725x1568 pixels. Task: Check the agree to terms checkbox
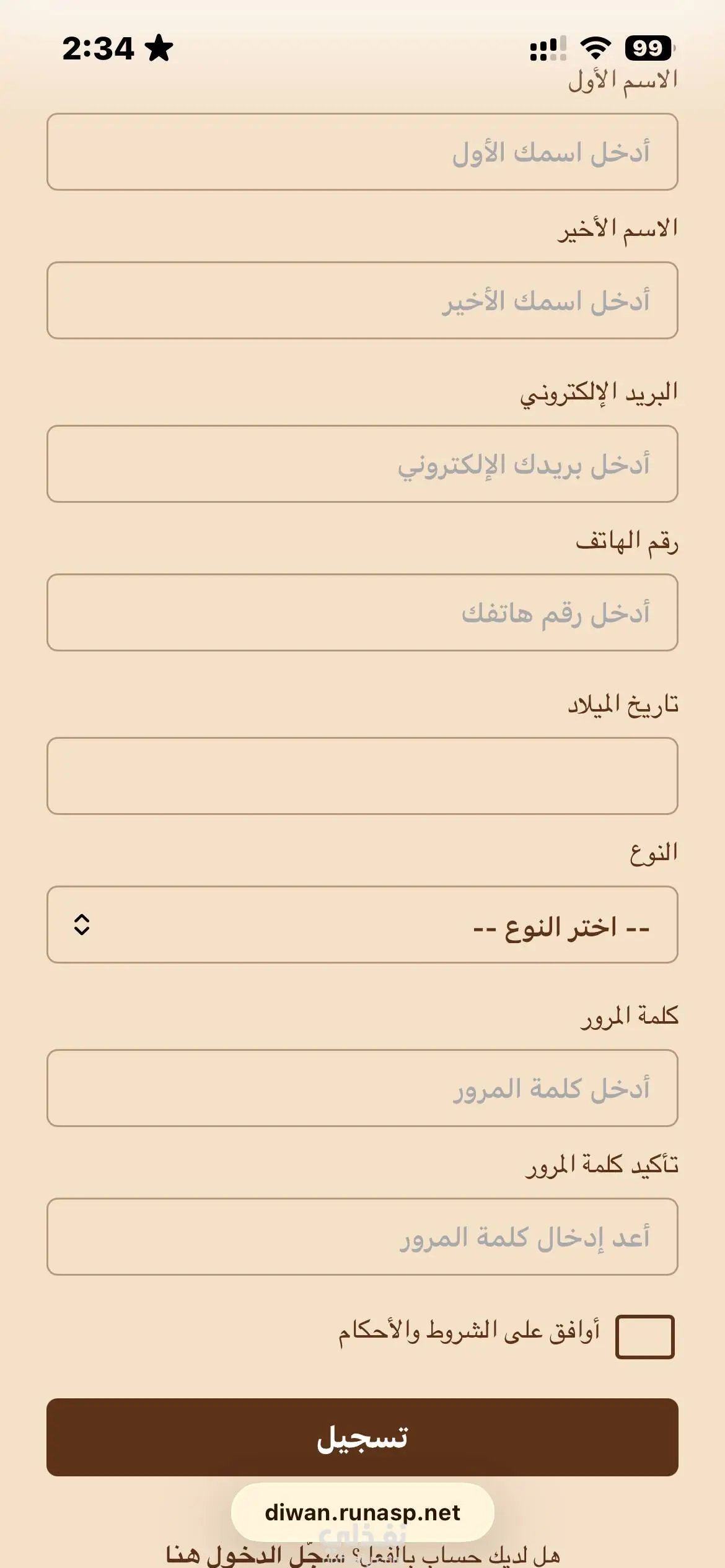[x=644, y=1336]
